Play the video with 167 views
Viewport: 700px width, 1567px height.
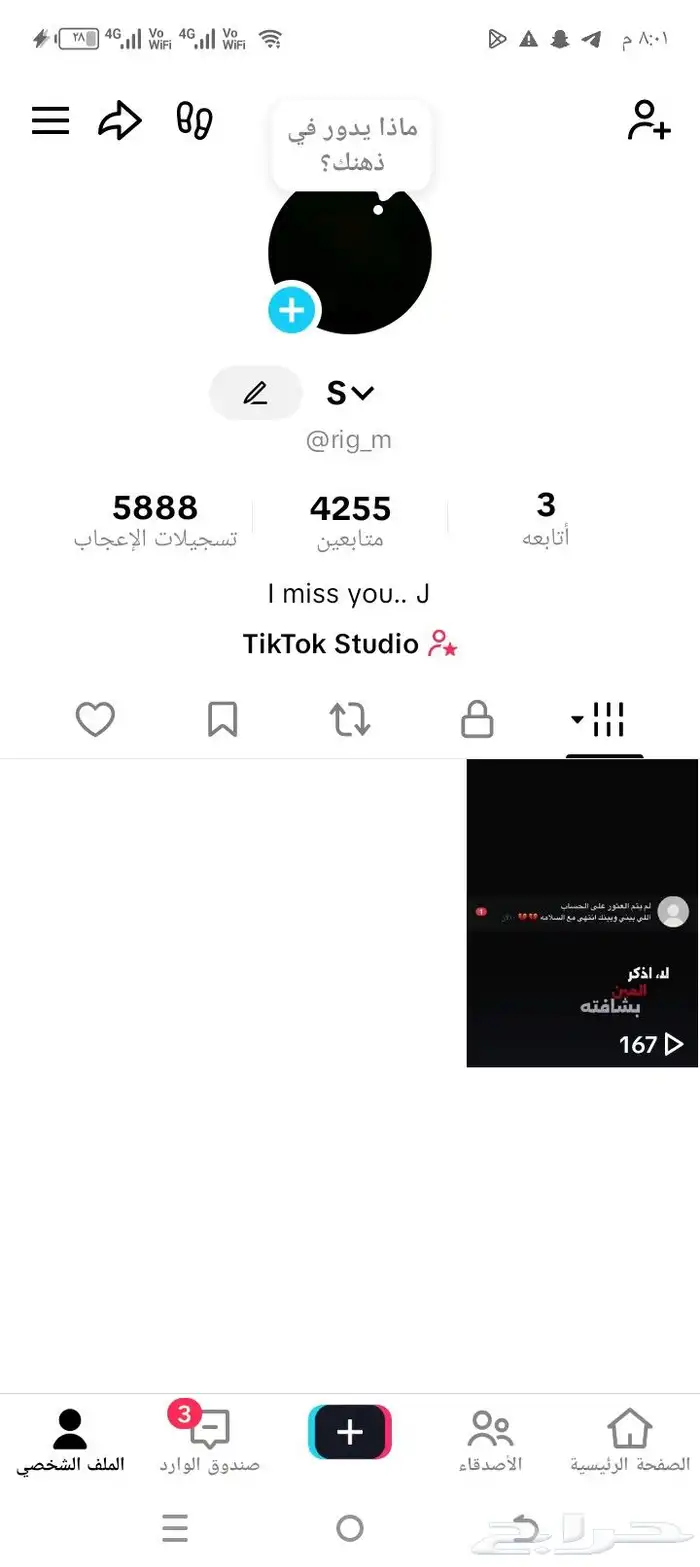pyautogui.click(x=582, y=912)
